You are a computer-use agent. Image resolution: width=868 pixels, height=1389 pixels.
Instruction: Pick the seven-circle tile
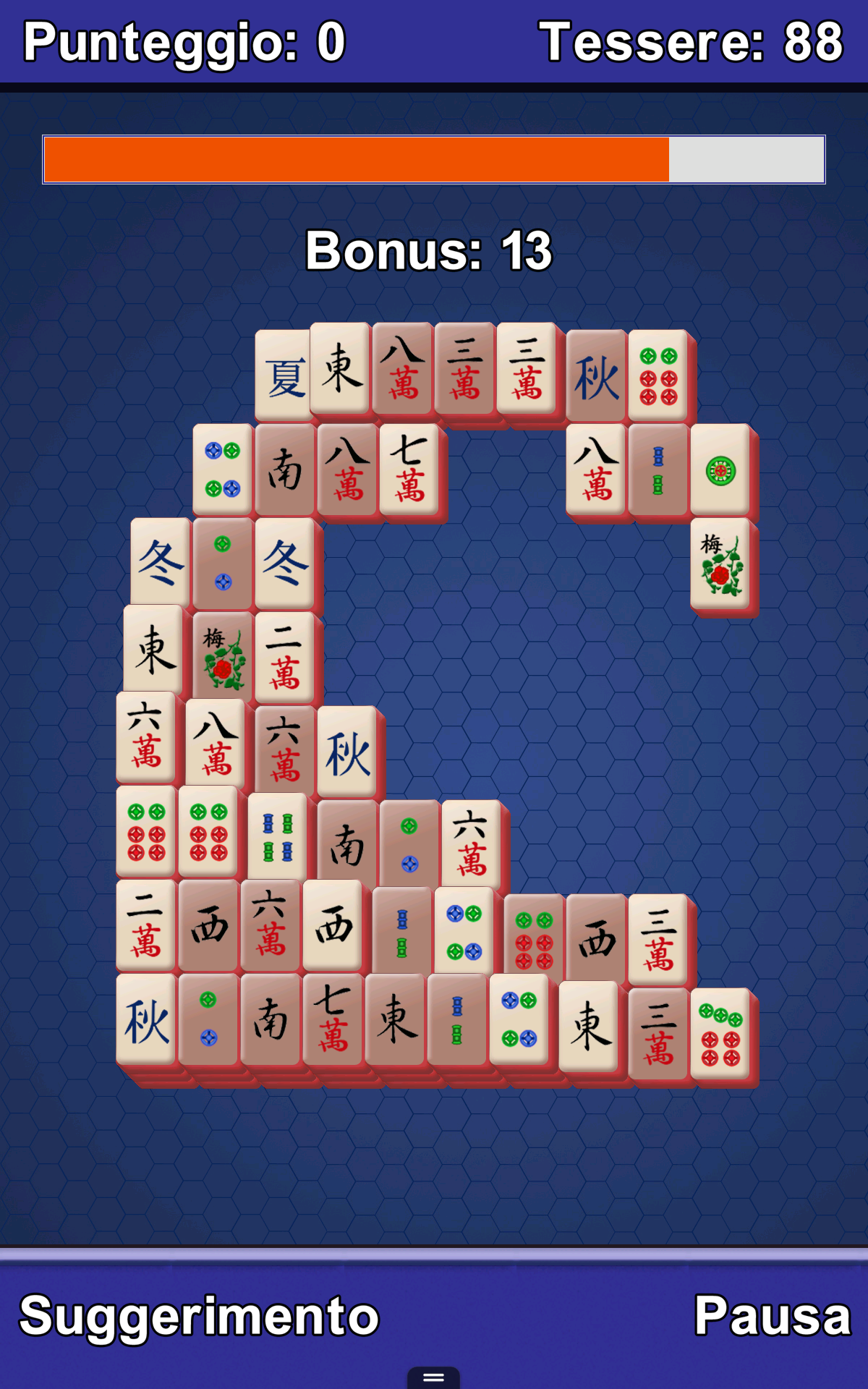pyautogui.click(x=720, y=1035)
